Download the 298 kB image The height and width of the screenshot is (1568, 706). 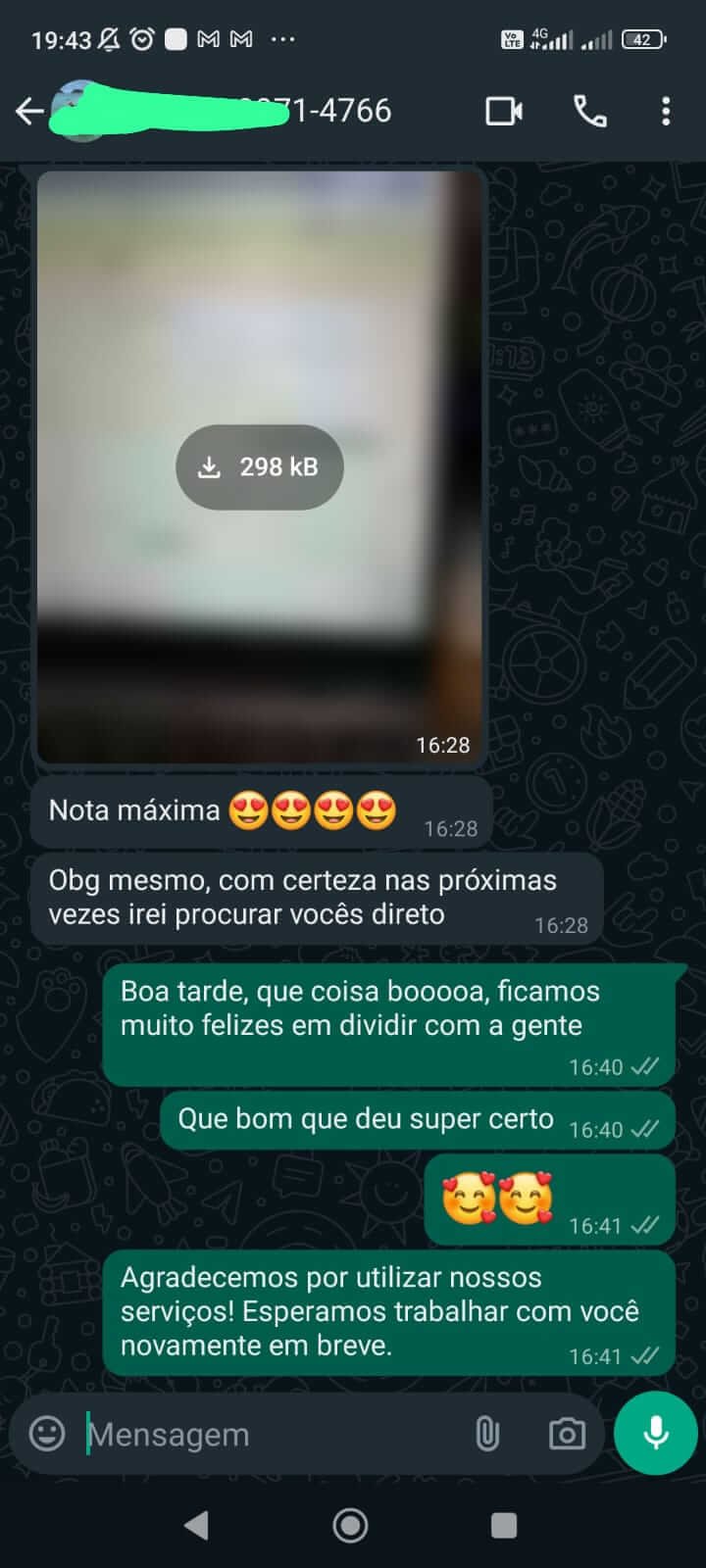260,467
